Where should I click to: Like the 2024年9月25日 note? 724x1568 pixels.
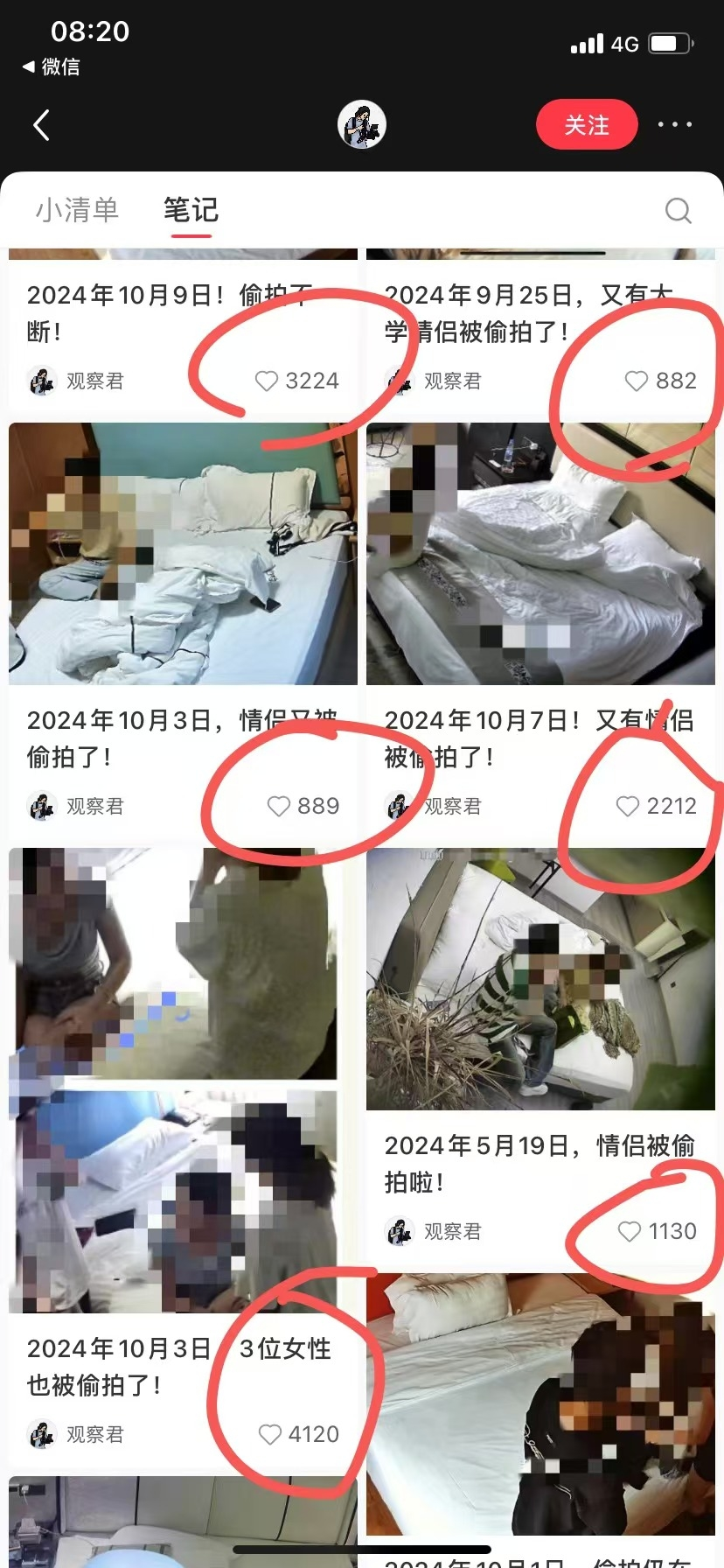point(636,381)
